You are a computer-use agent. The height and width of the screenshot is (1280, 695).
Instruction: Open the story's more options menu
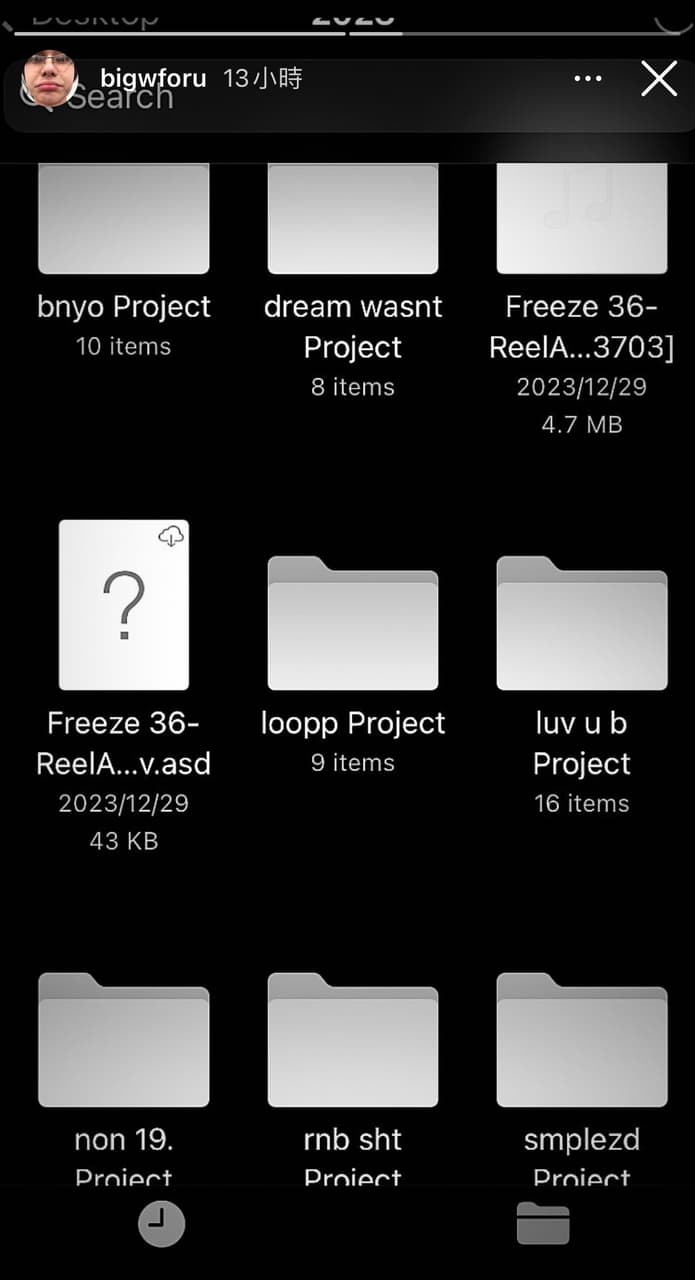click(x=588, y=79)
